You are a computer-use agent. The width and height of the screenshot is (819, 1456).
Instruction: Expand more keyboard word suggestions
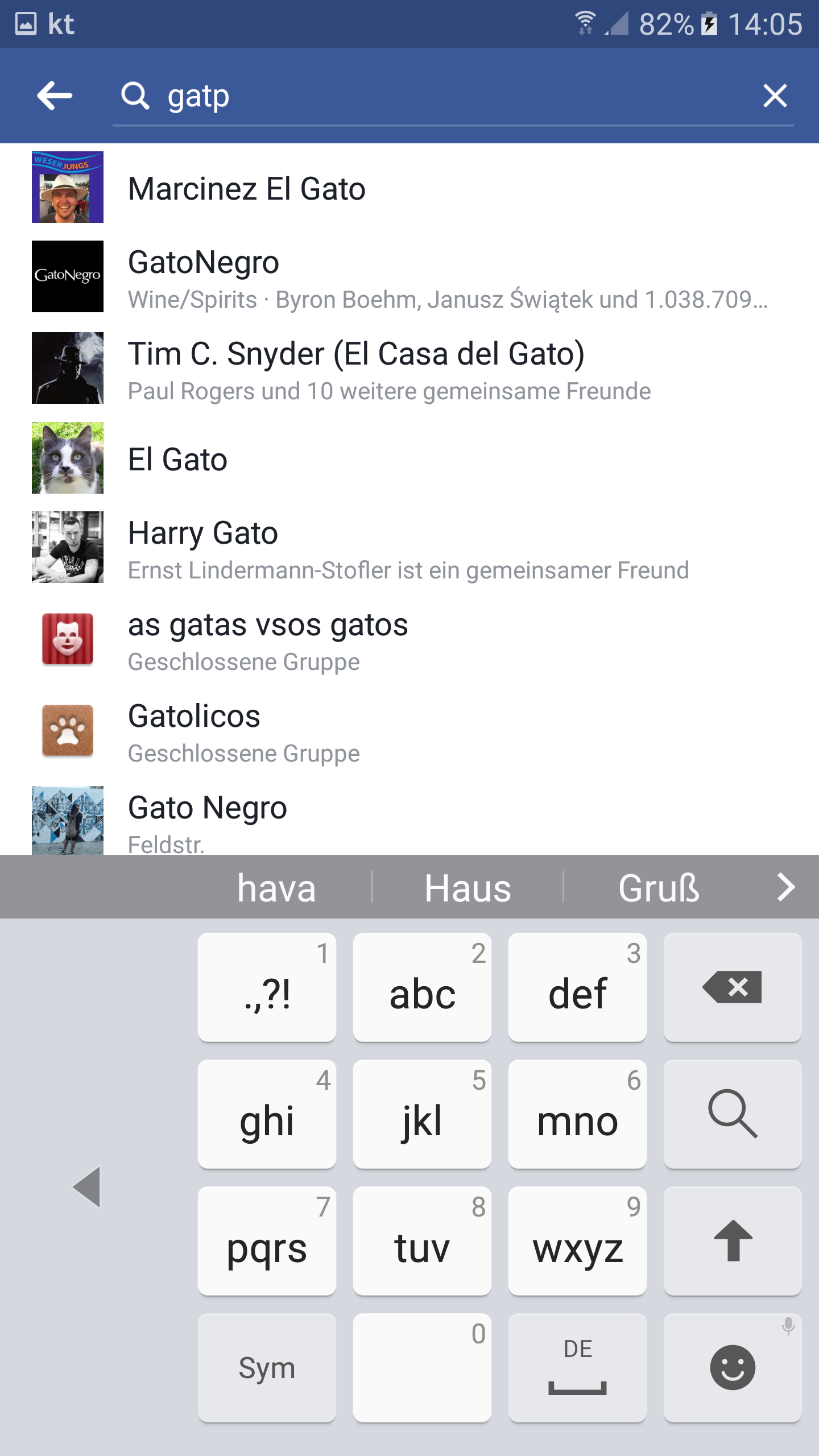(x=786, y=888)
